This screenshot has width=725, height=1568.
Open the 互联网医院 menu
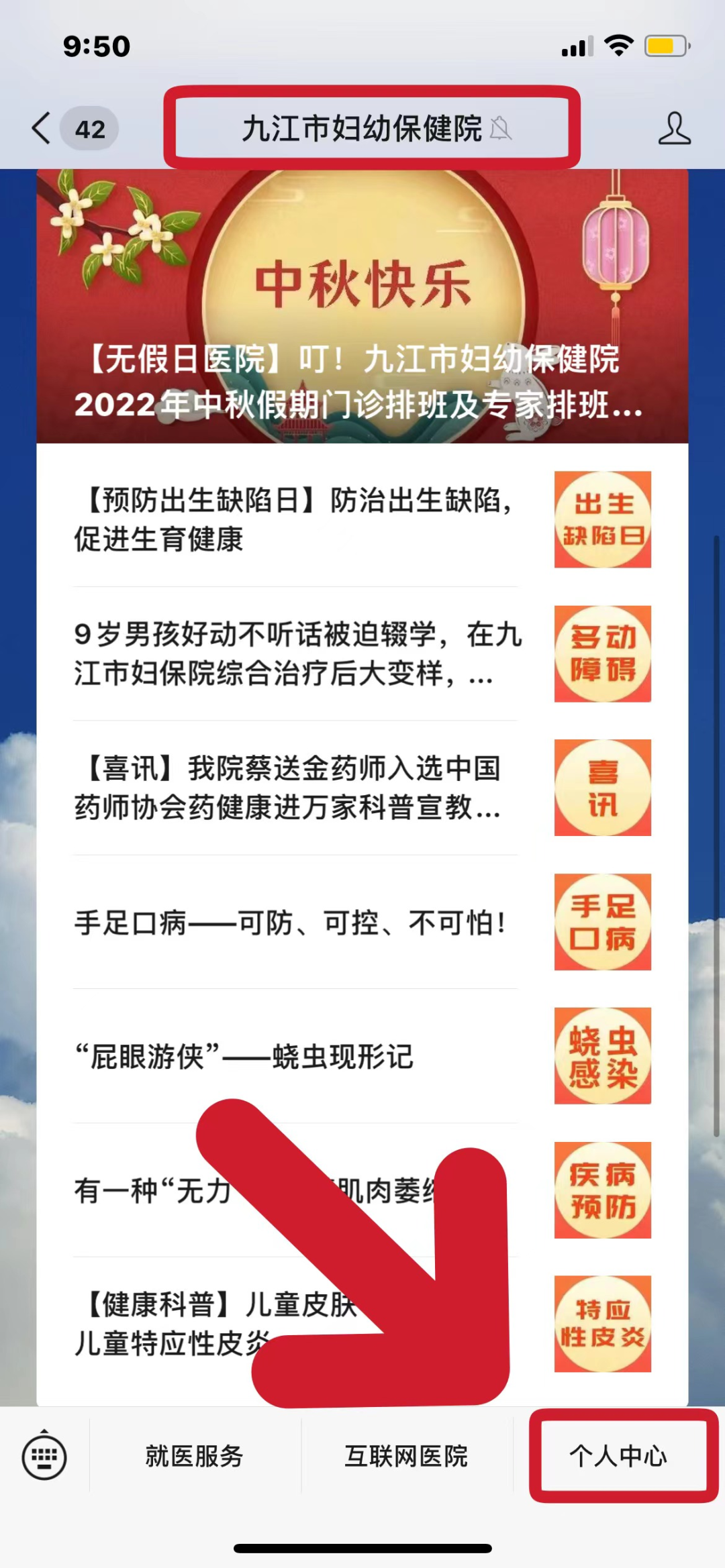click(x=406, y=1456)
